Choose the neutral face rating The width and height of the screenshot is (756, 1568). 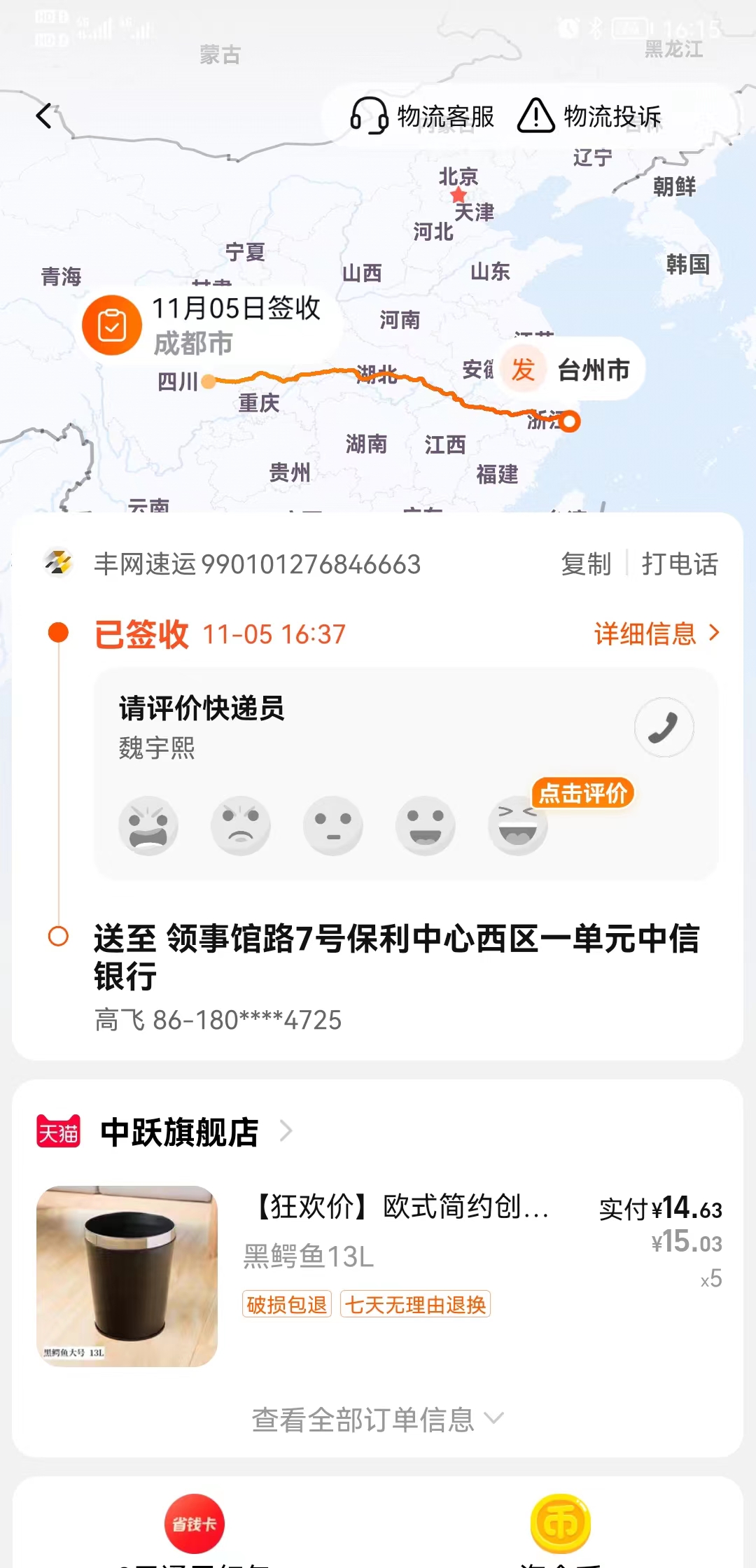pyautogui.click(x=333, y=825)
